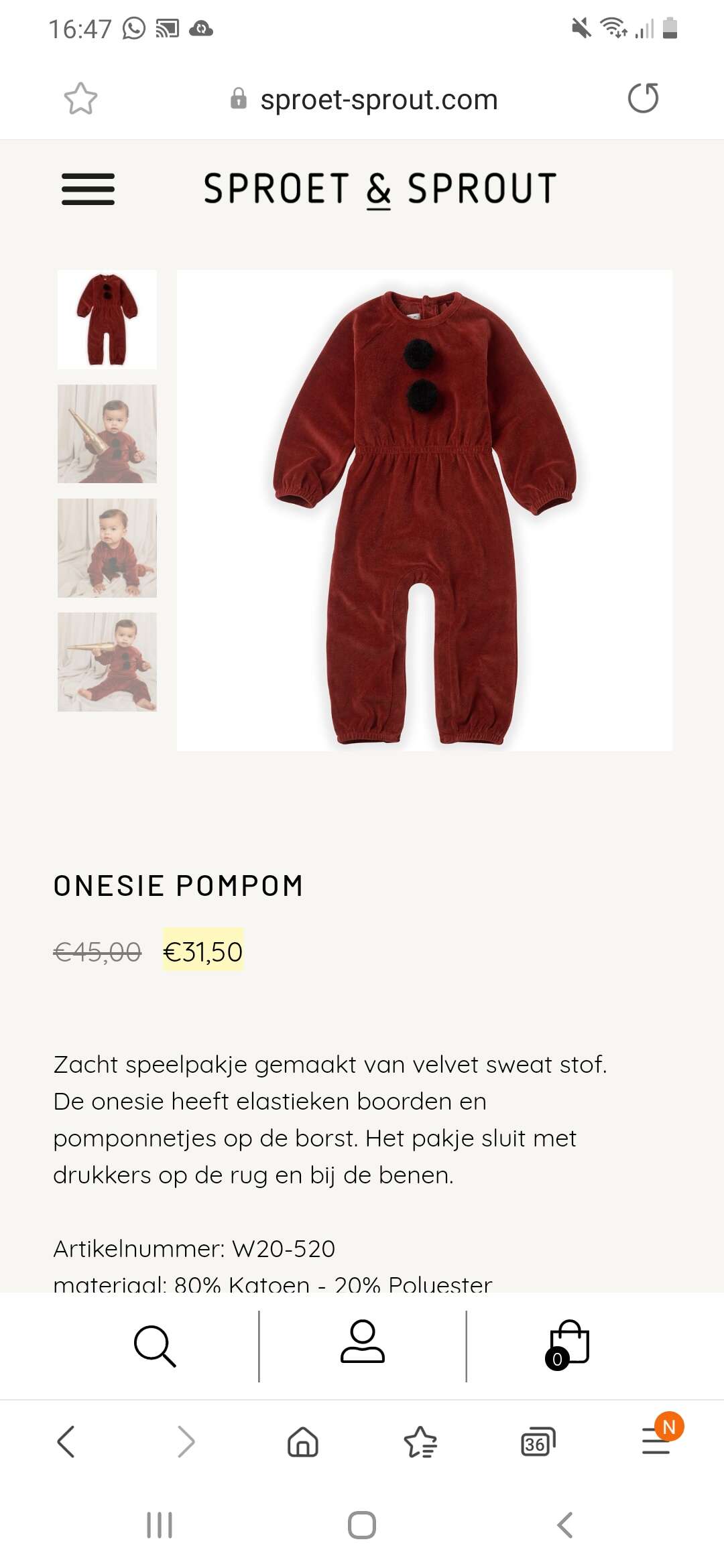
Task: Reload the page
Action: (643, 99)
